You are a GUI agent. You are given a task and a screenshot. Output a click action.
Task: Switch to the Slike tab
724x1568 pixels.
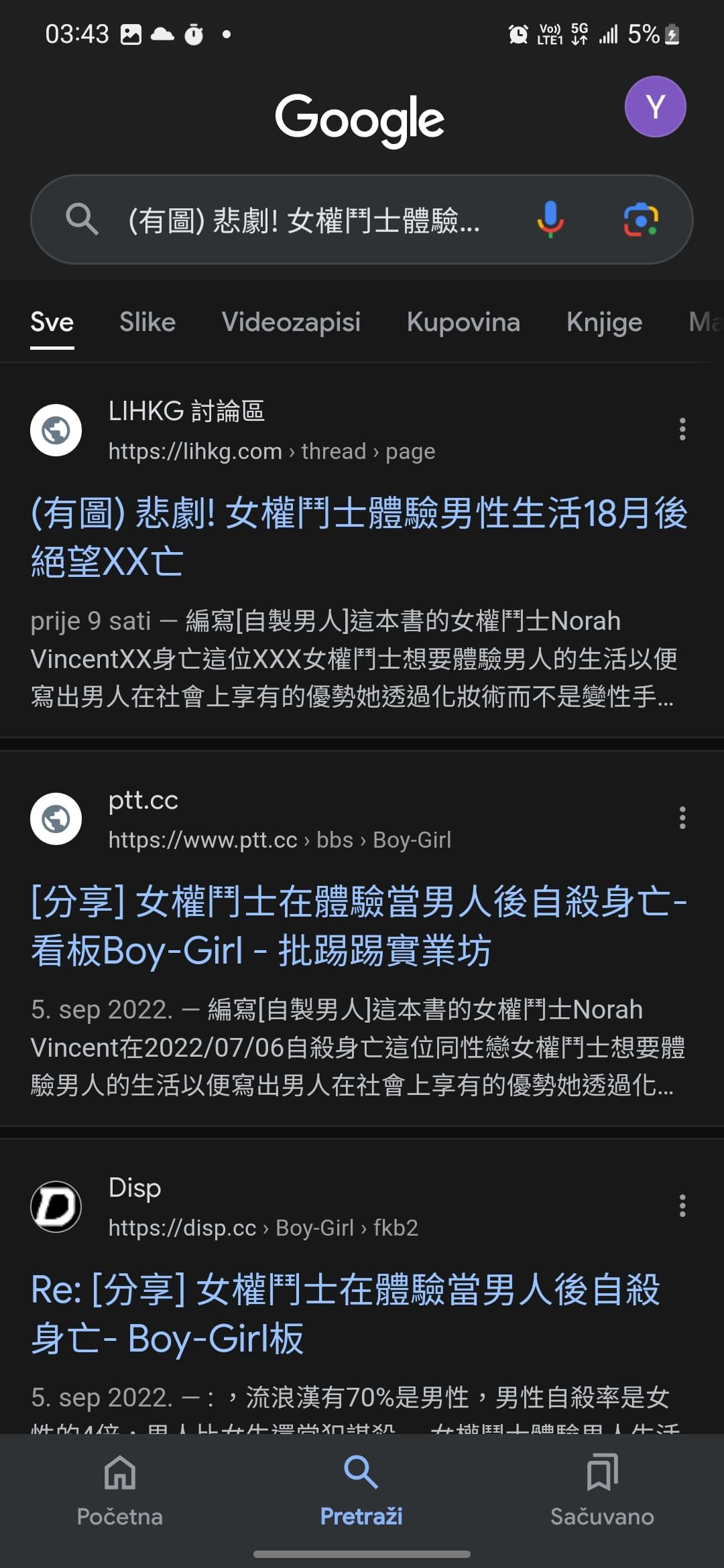147,322
